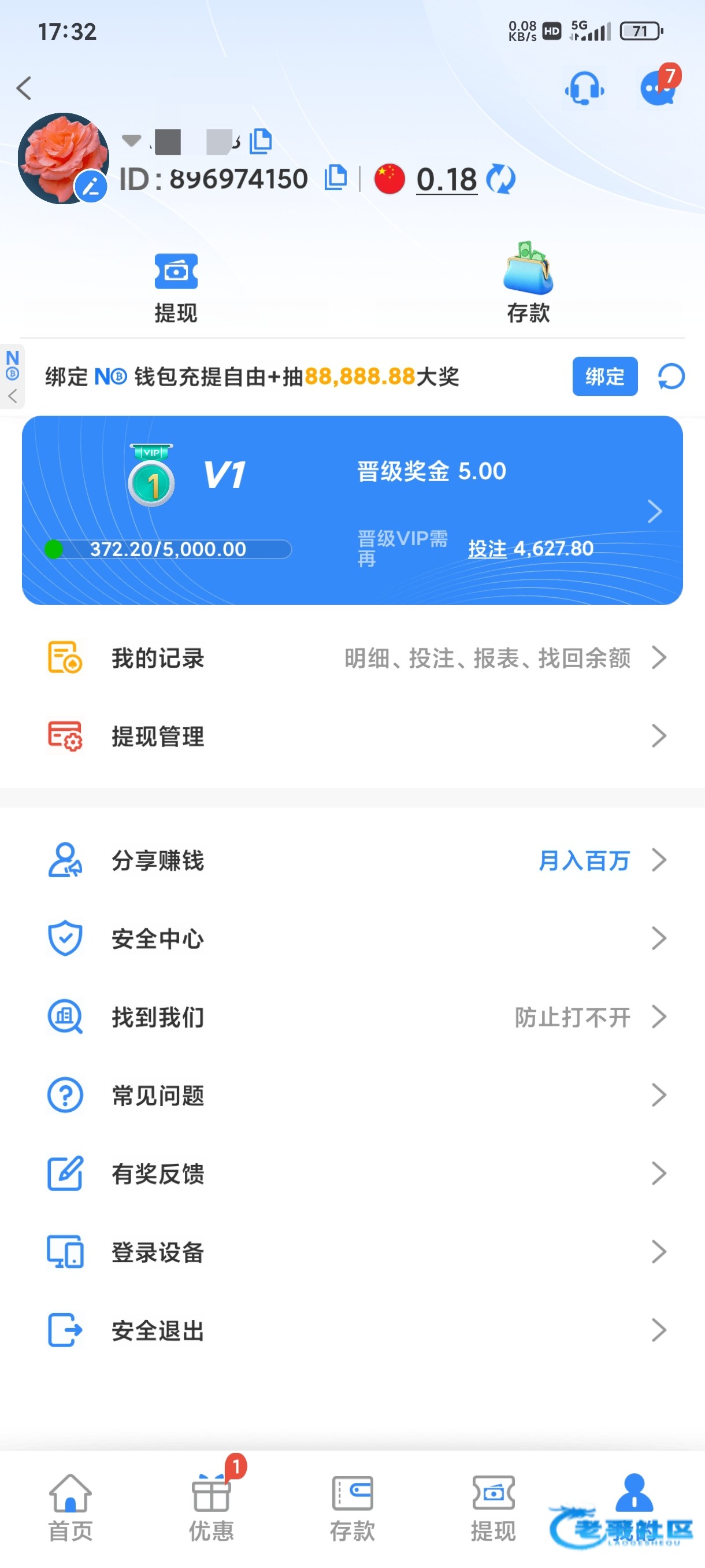705x1568 pixels.
Task: Copy the account ID 896974150
Action: 335,177
